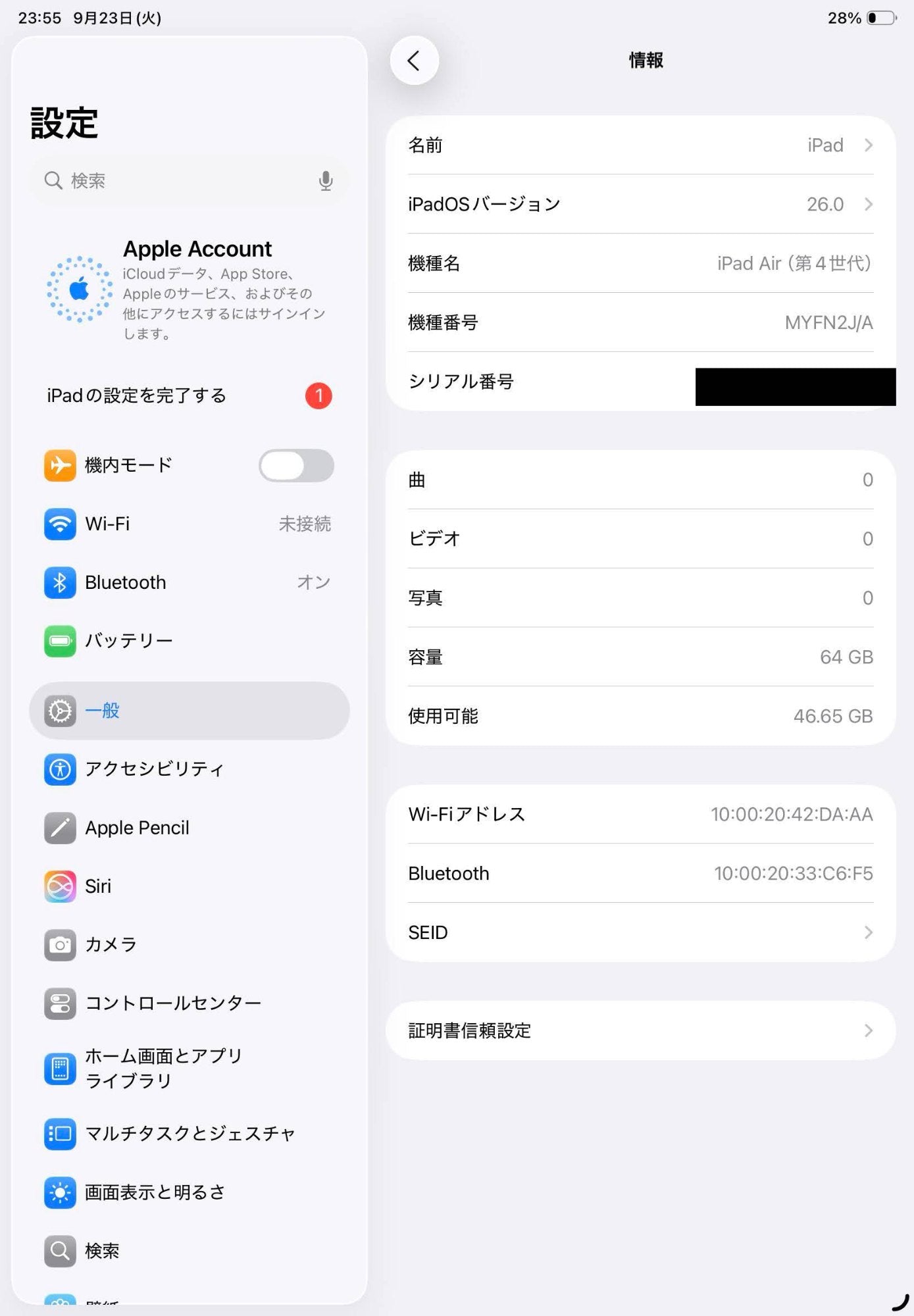Image resolution: width=914 pixels, height=1316 pixels.
Task: Open Wi-Fi settings
Action: tap(189, 524)
